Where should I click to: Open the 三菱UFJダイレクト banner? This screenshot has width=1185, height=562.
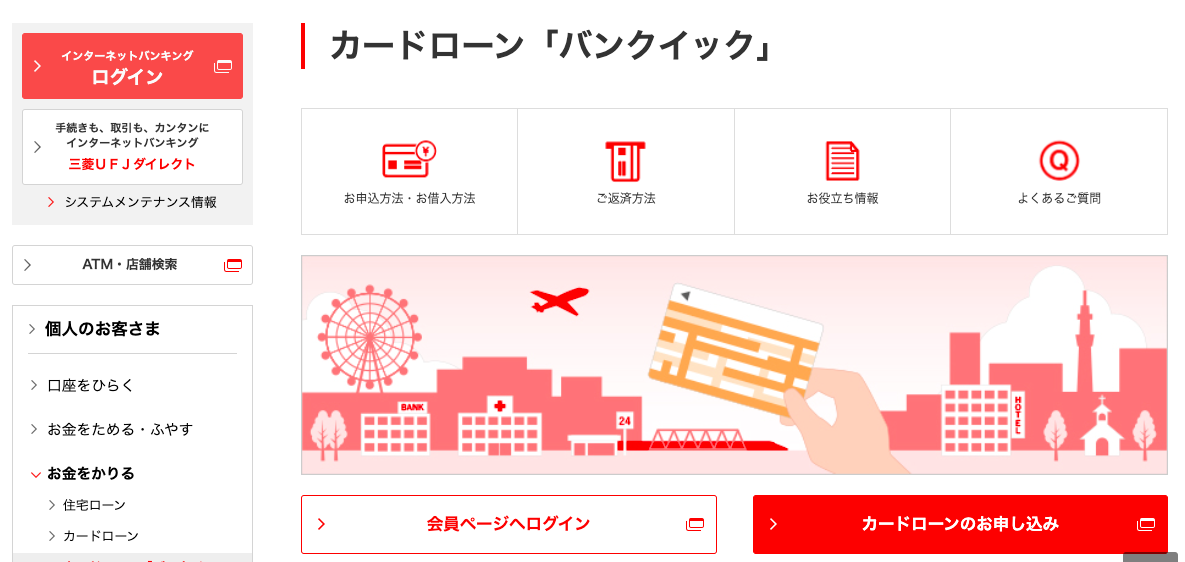(132, 147)
